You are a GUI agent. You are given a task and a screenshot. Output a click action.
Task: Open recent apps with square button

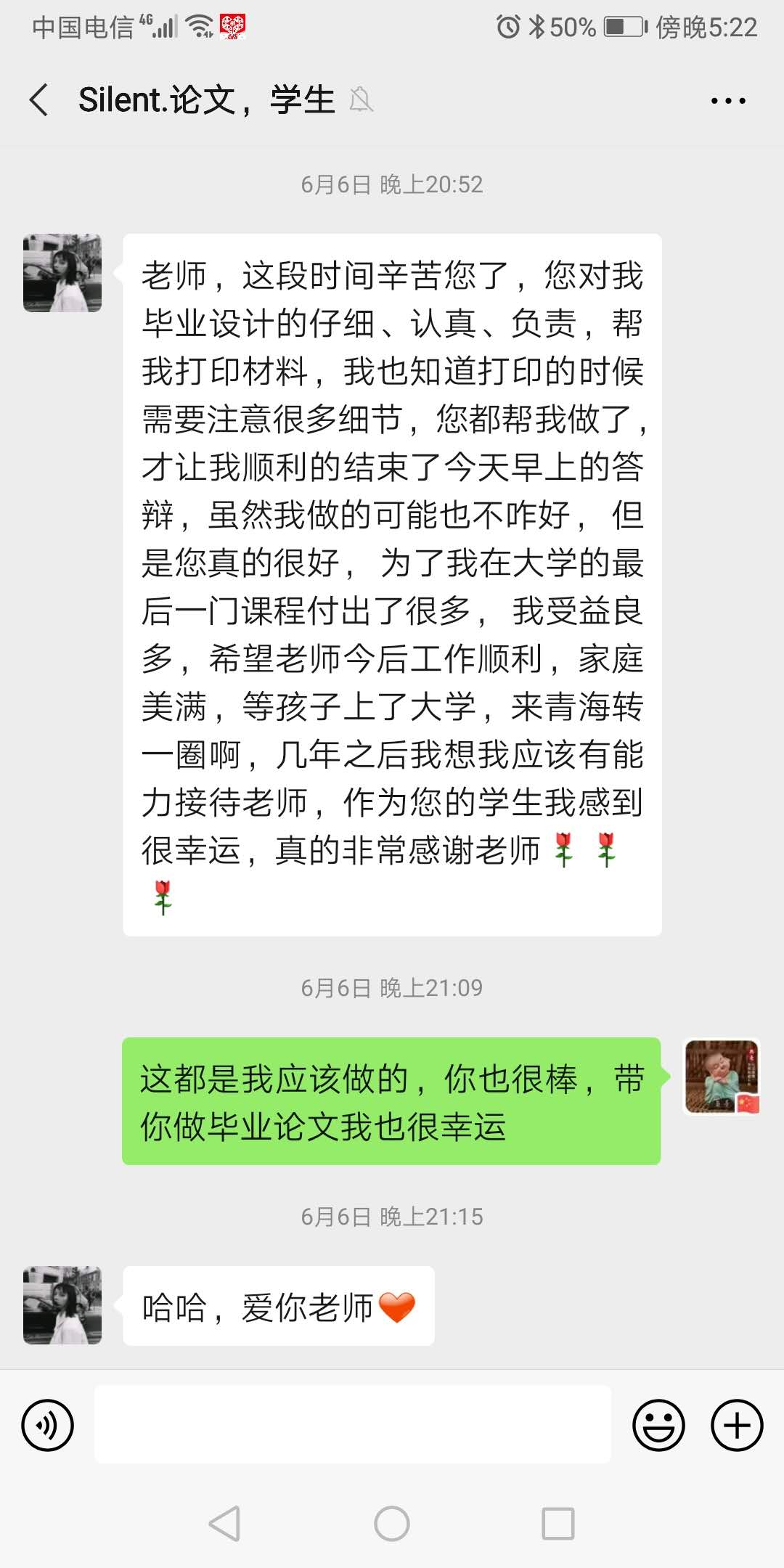click(x=558, y=1523)
